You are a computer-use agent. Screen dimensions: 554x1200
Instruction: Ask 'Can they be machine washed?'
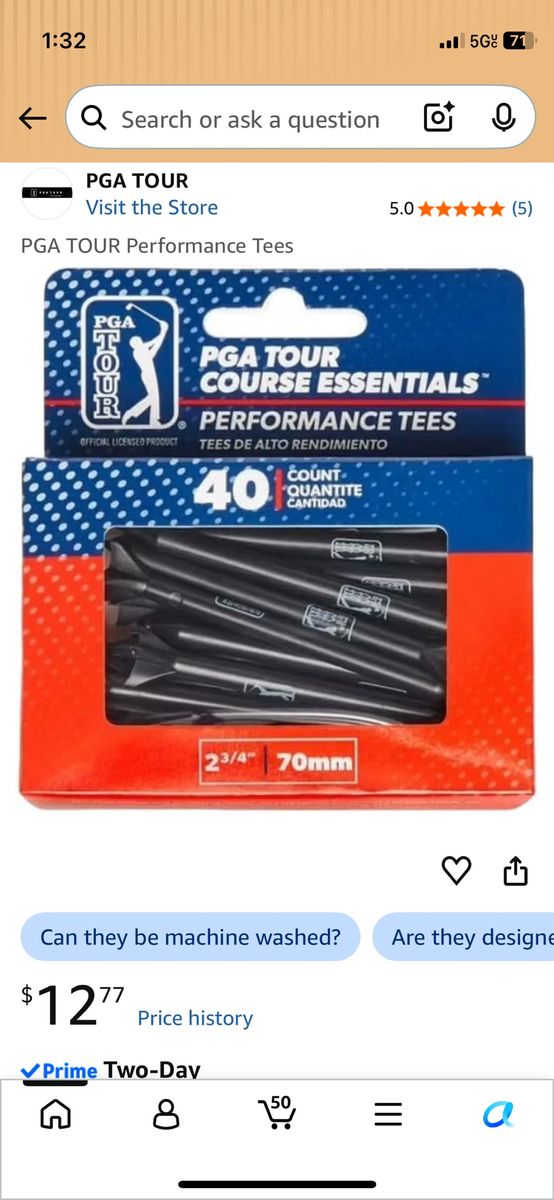[190, 937]
